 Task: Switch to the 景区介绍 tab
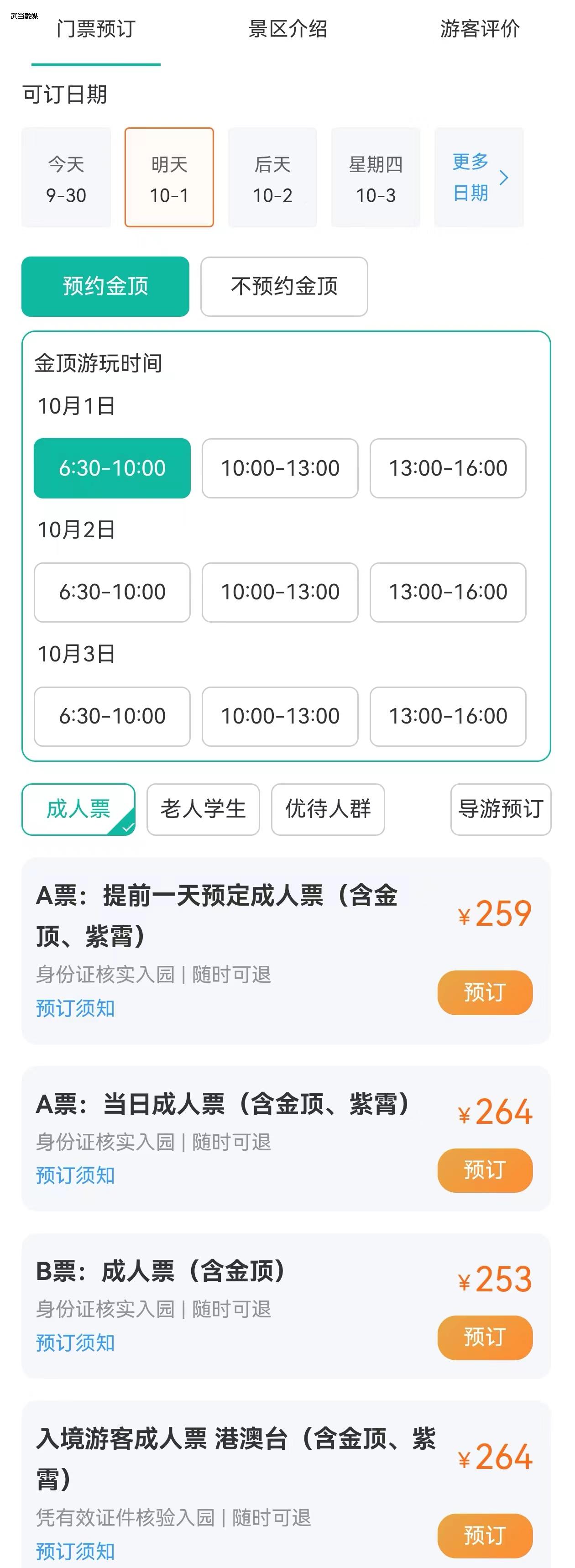(287, 29)
